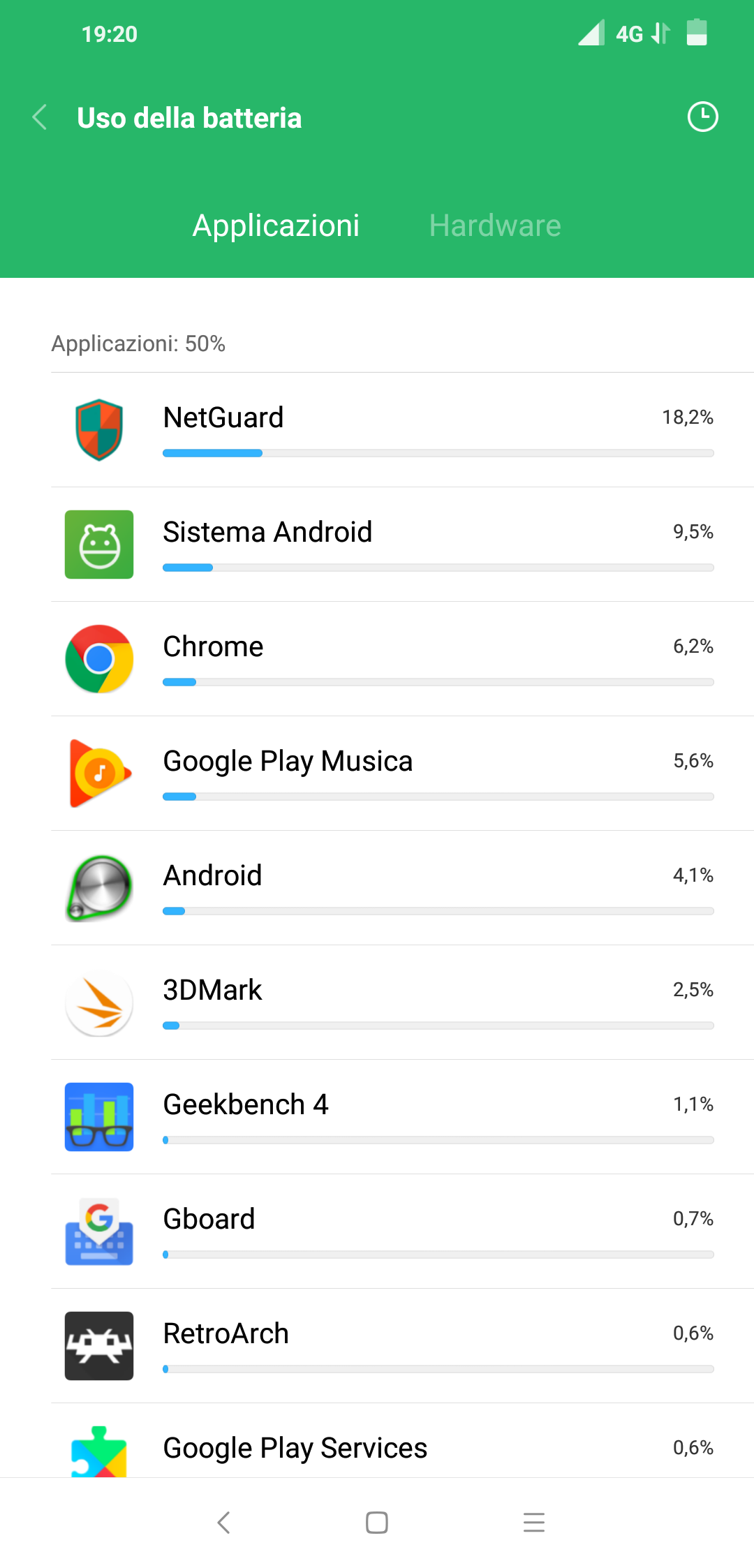Tap the system home button
This screenshot has height=1568, width=754.
point(377,1523)
